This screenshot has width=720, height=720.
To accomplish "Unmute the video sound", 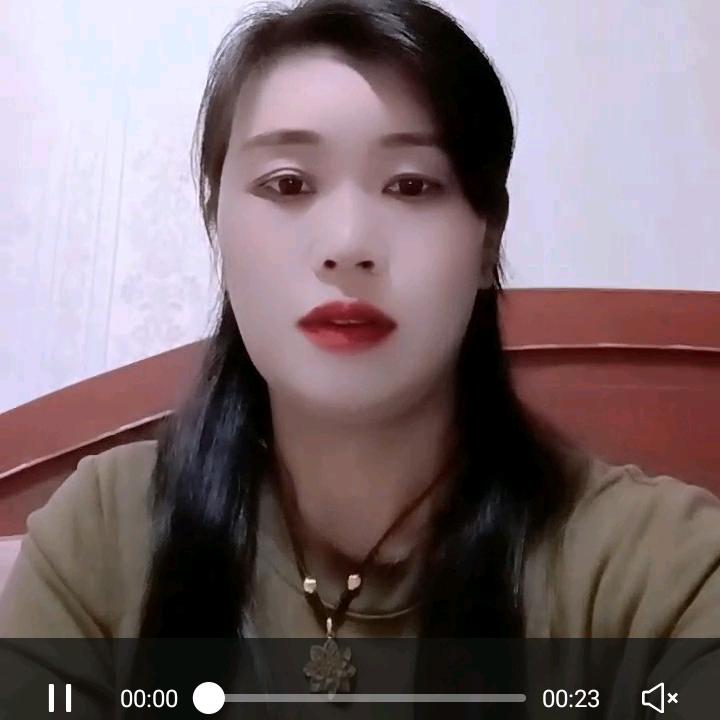I will click(x=659, y=698).
